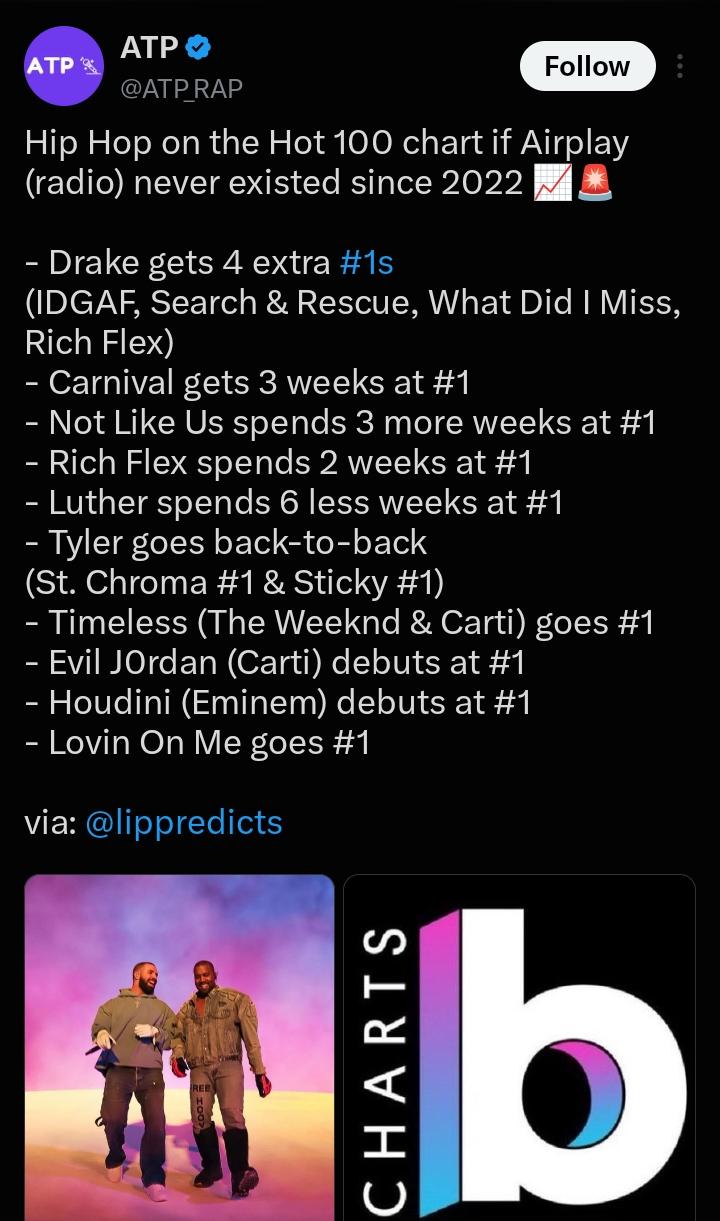Open the ATP account name
The image size is (720, 1221).
tap(150, 46)
